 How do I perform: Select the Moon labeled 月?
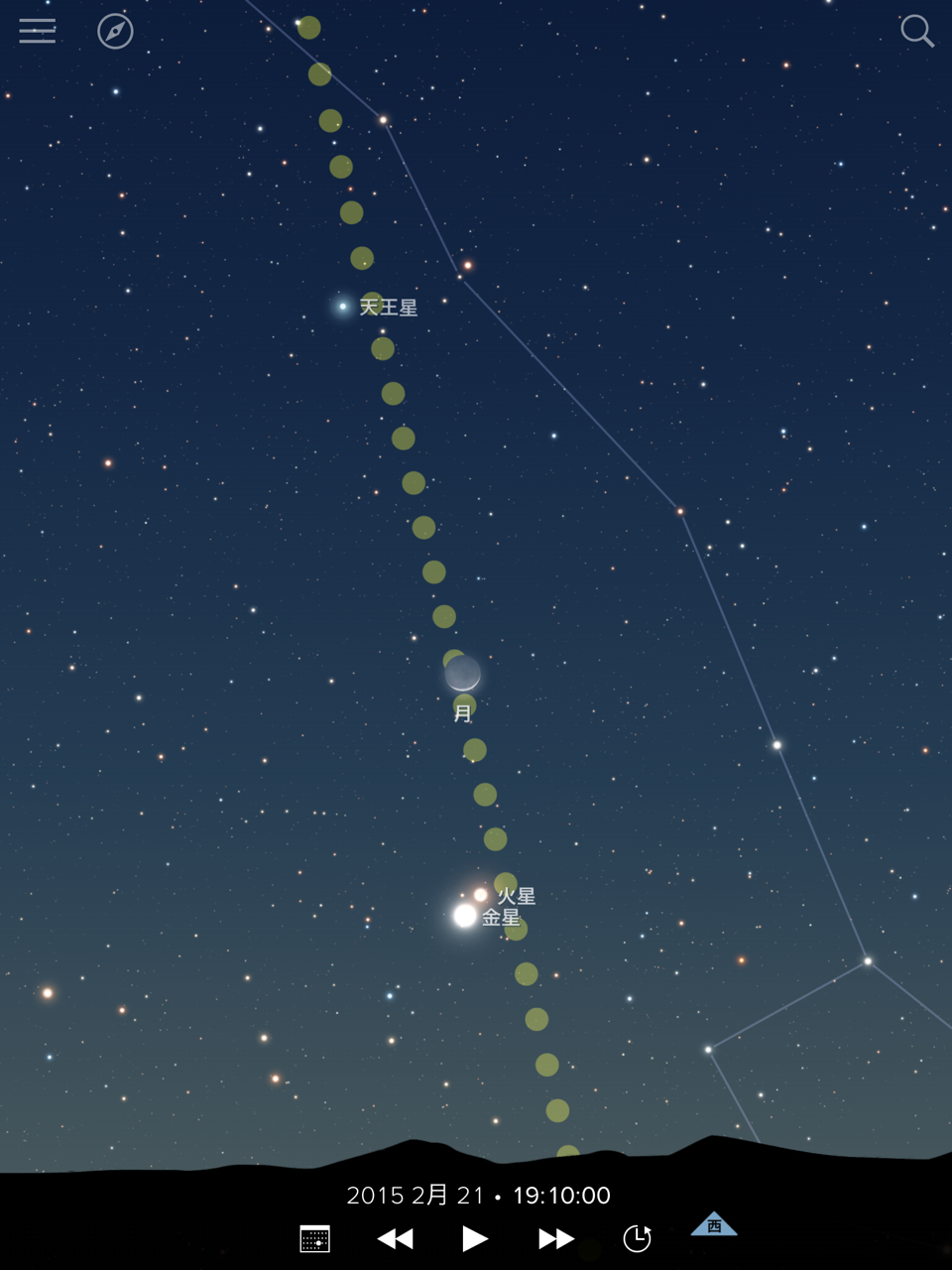462,674
